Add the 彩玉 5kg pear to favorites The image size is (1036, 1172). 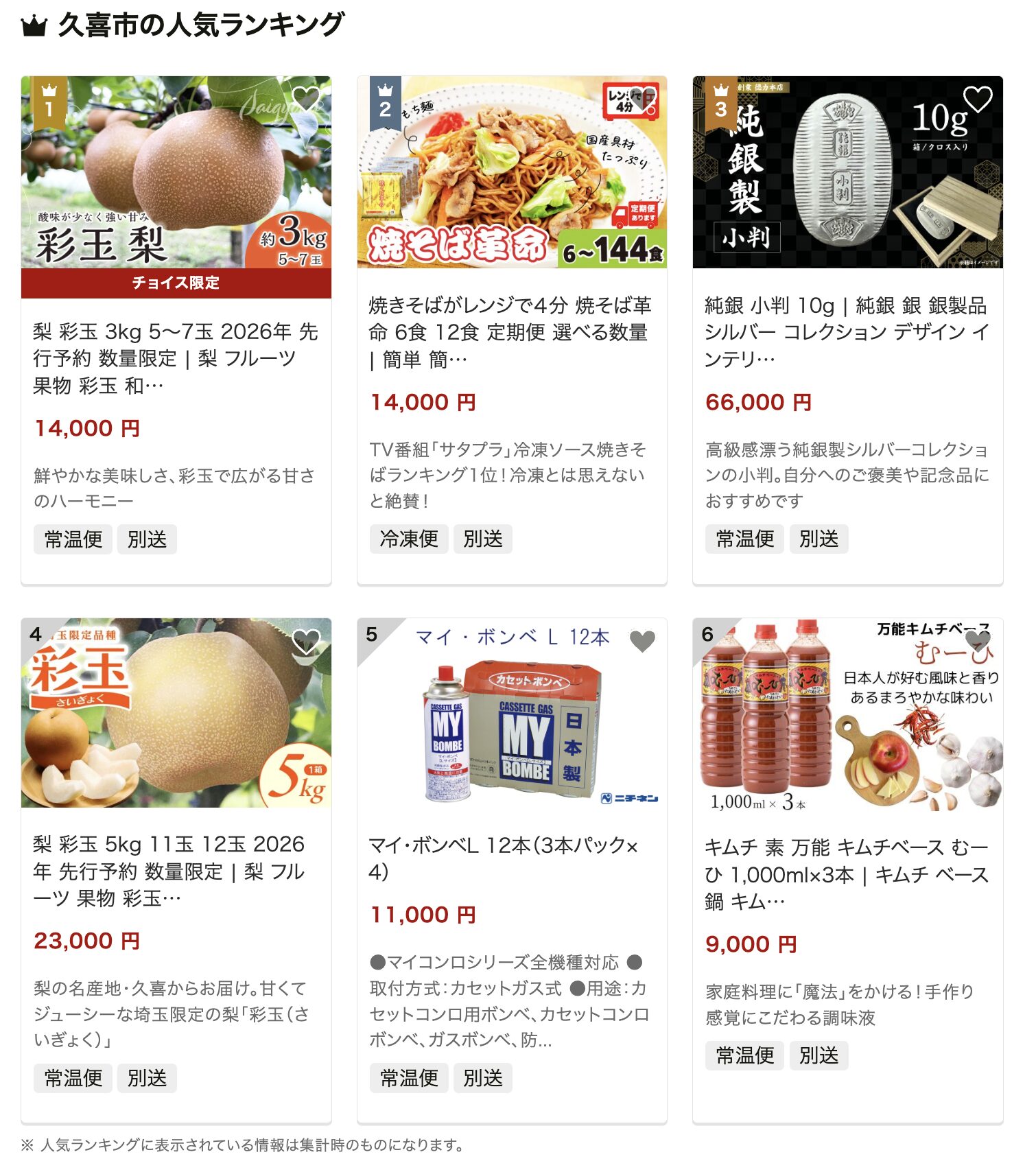[x=306, y=641]
